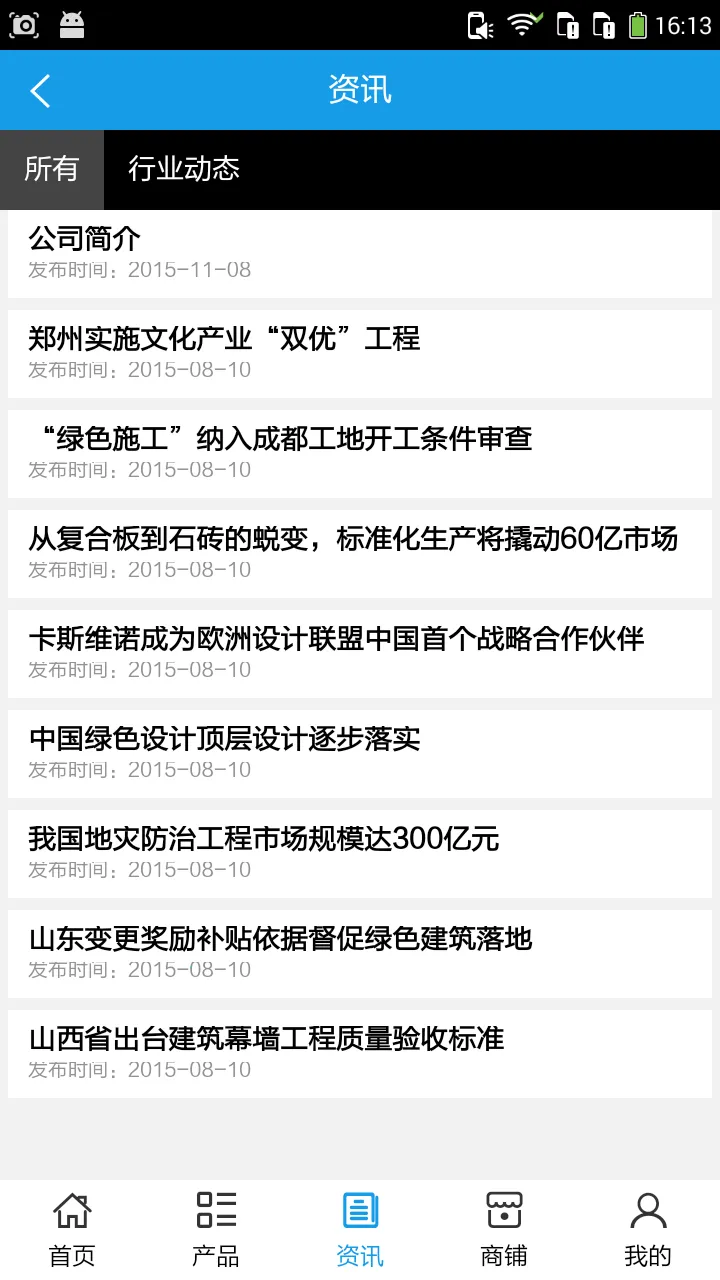
Task: Select the 所有 tab
Action: [x=51, y=169]
